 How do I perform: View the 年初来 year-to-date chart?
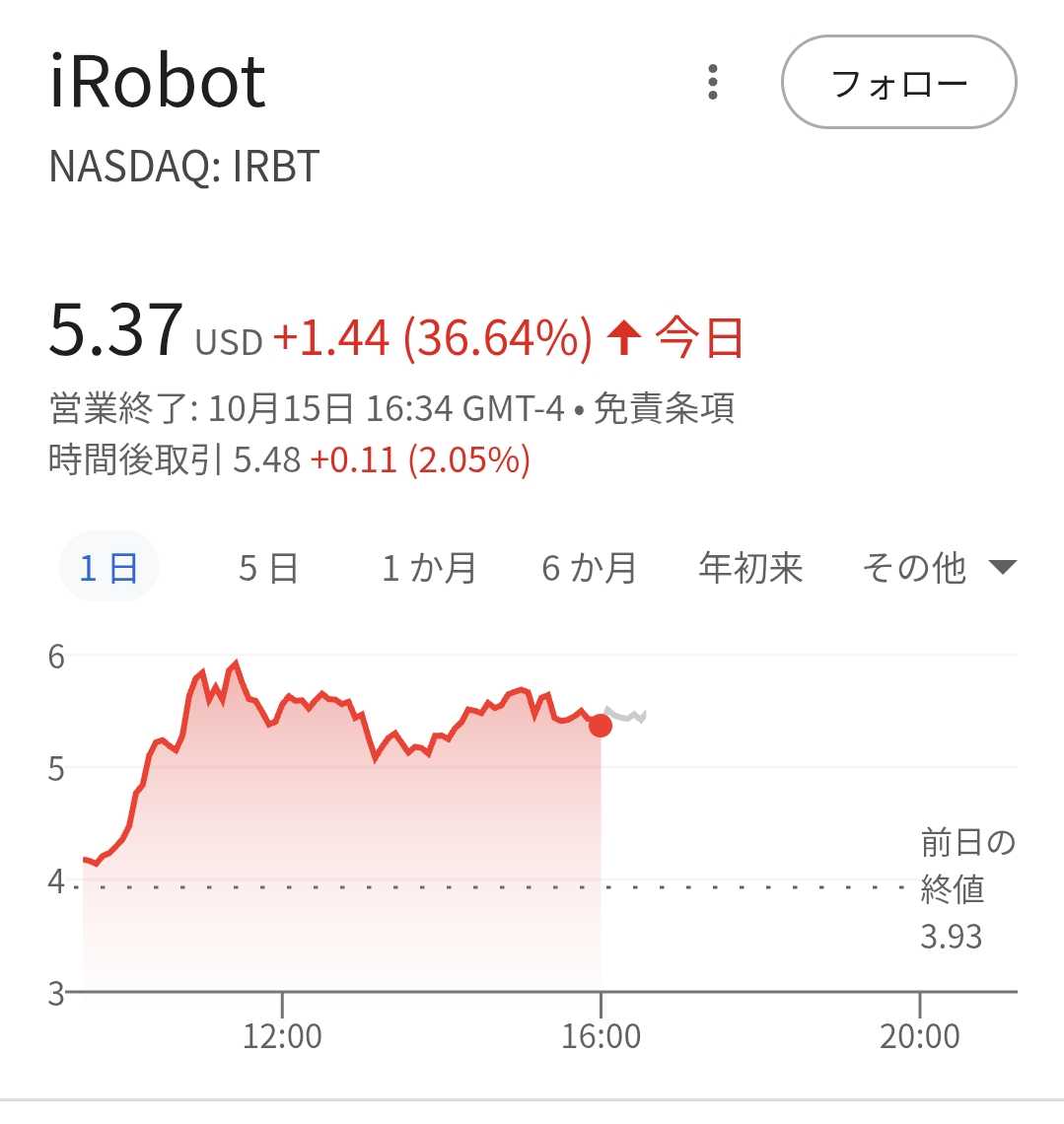[750, 568]
